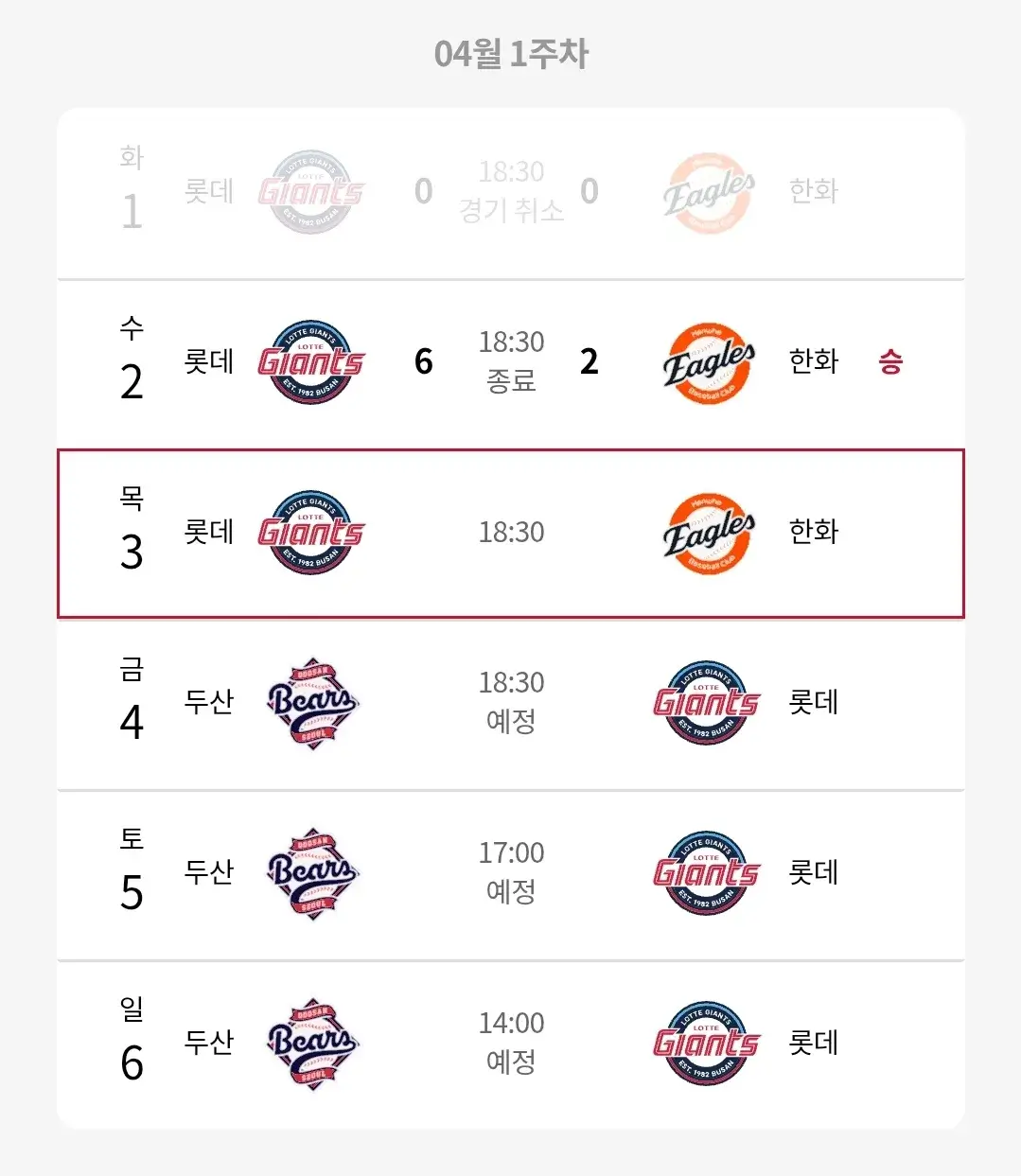
Task: Click the 경기 취소 cancelled game label
Action: 511,212
